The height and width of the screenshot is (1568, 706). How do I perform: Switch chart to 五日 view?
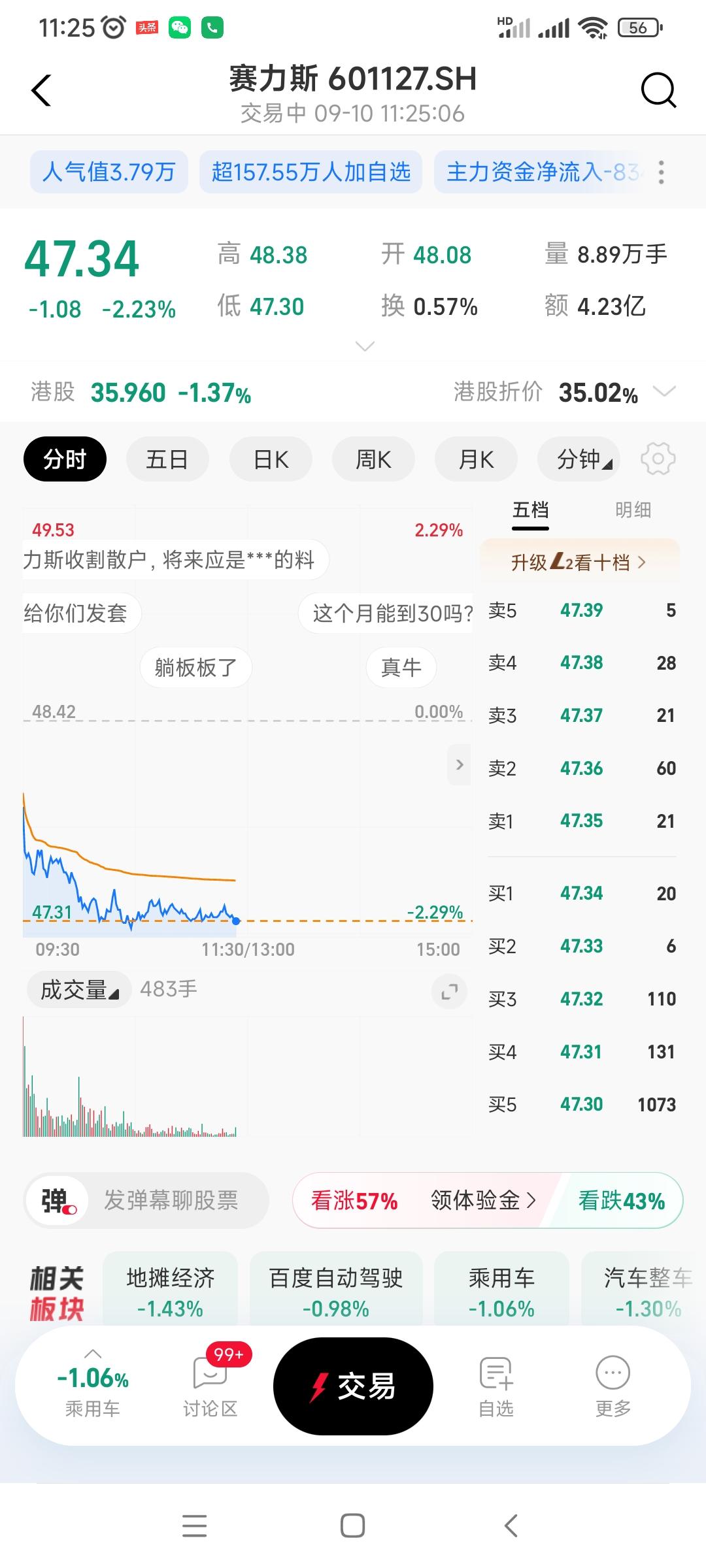[167, 459]
